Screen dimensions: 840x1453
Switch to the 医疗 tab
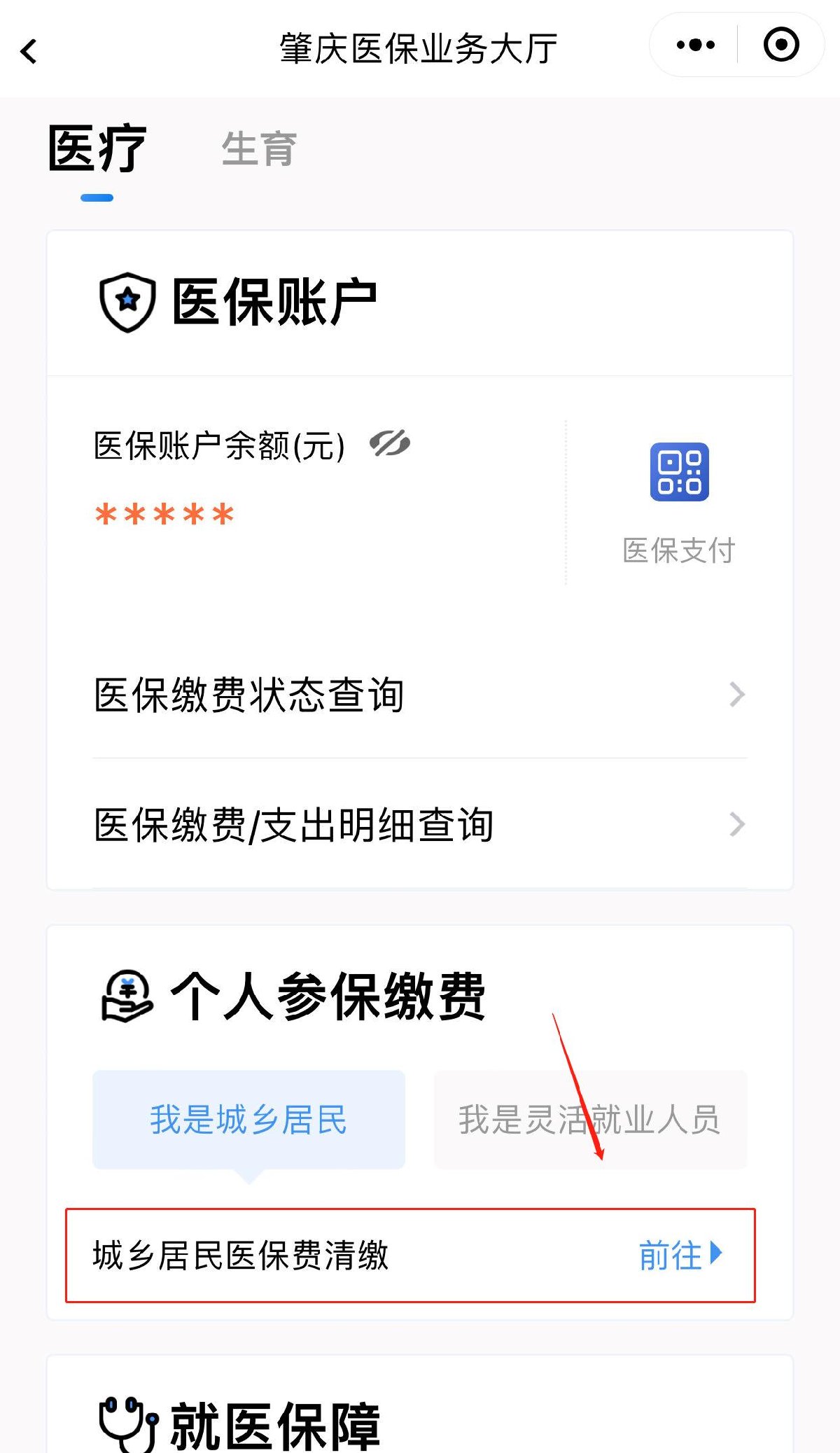point(97,148)
